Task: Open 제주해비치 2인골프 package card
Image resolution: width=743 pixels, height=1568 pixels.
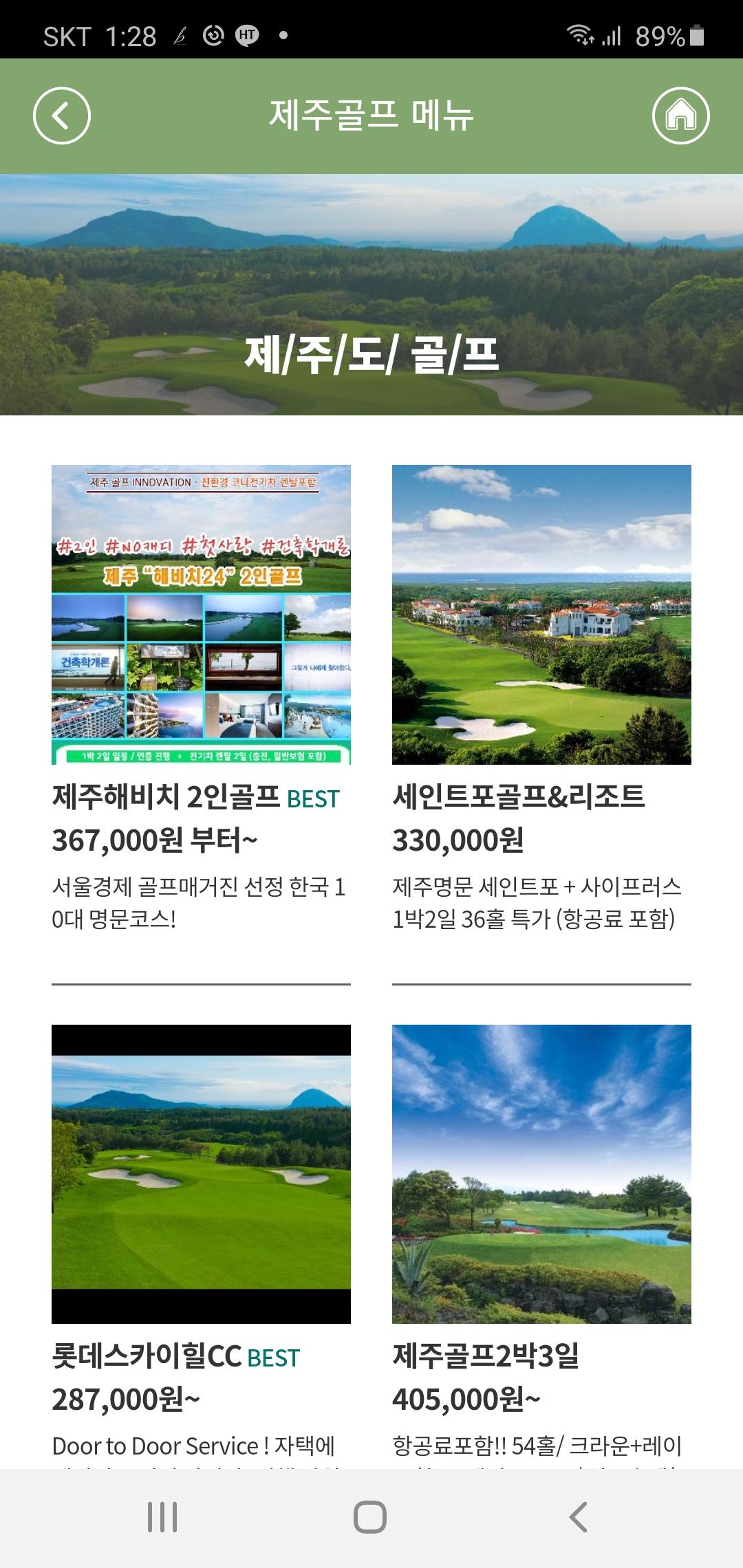Action: coord(201,615)
